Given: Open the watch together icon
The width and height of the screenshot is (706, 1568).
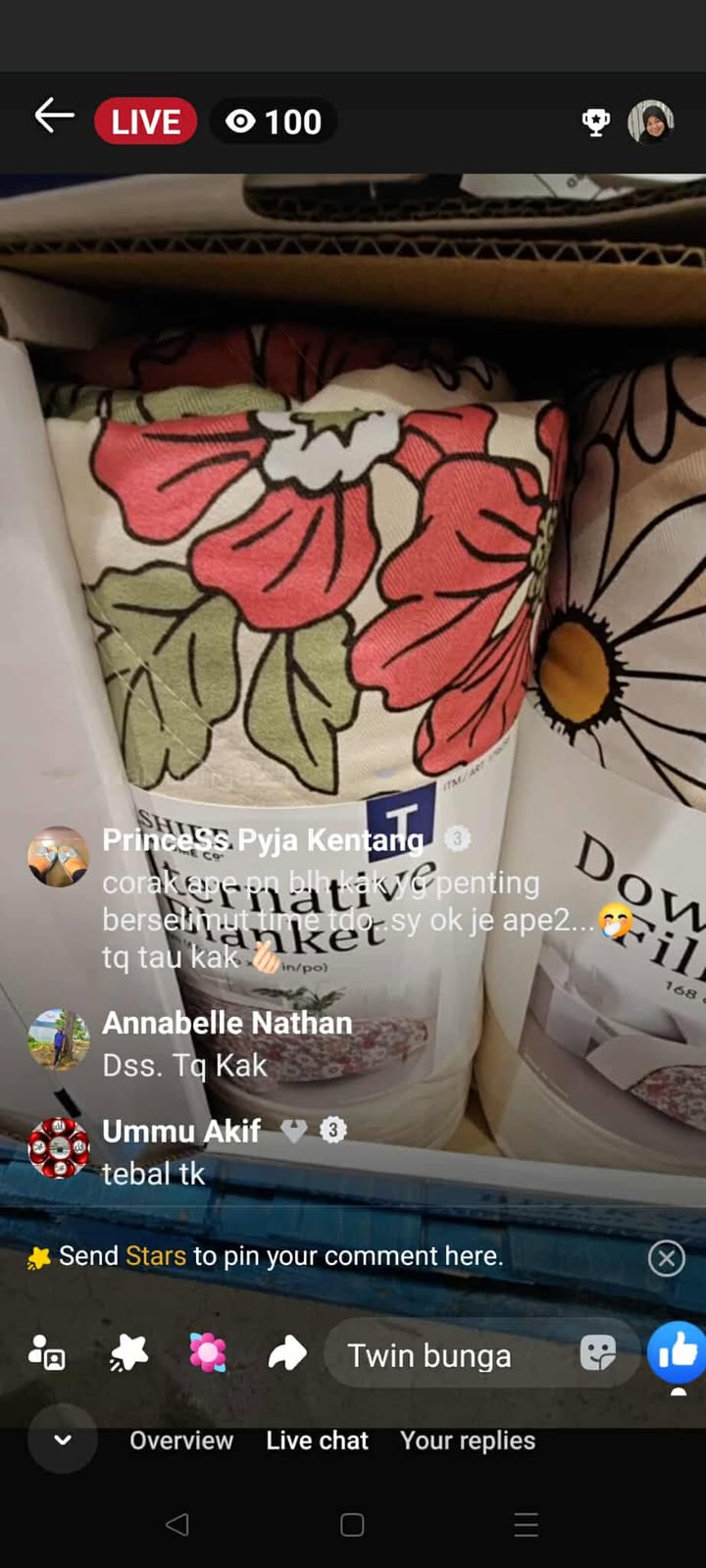Looking at the screenshot, I should click(47, 1354).
